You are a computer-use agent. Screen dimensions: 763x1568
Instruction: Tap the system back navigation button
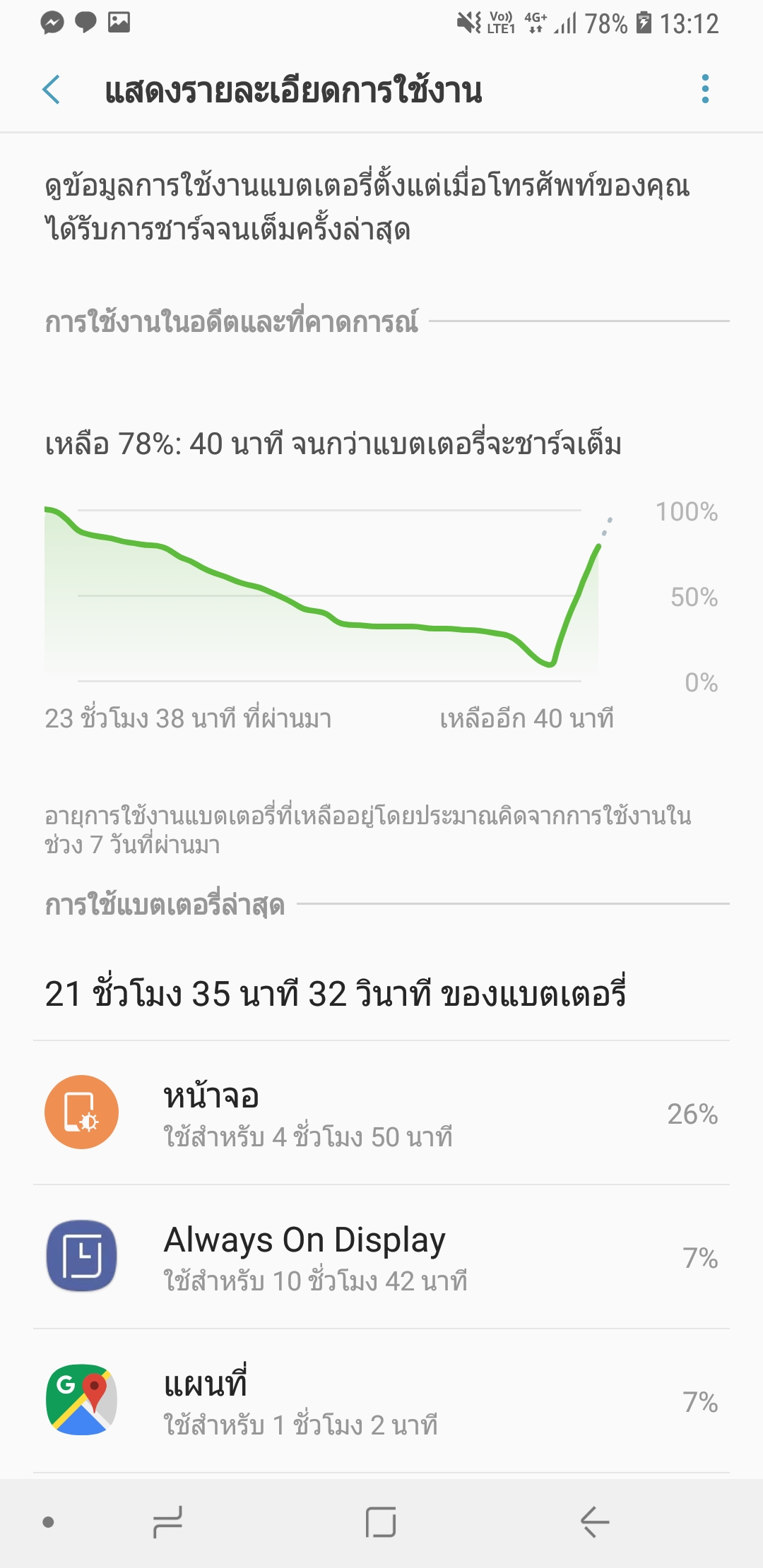click(x=594, y=1522)
